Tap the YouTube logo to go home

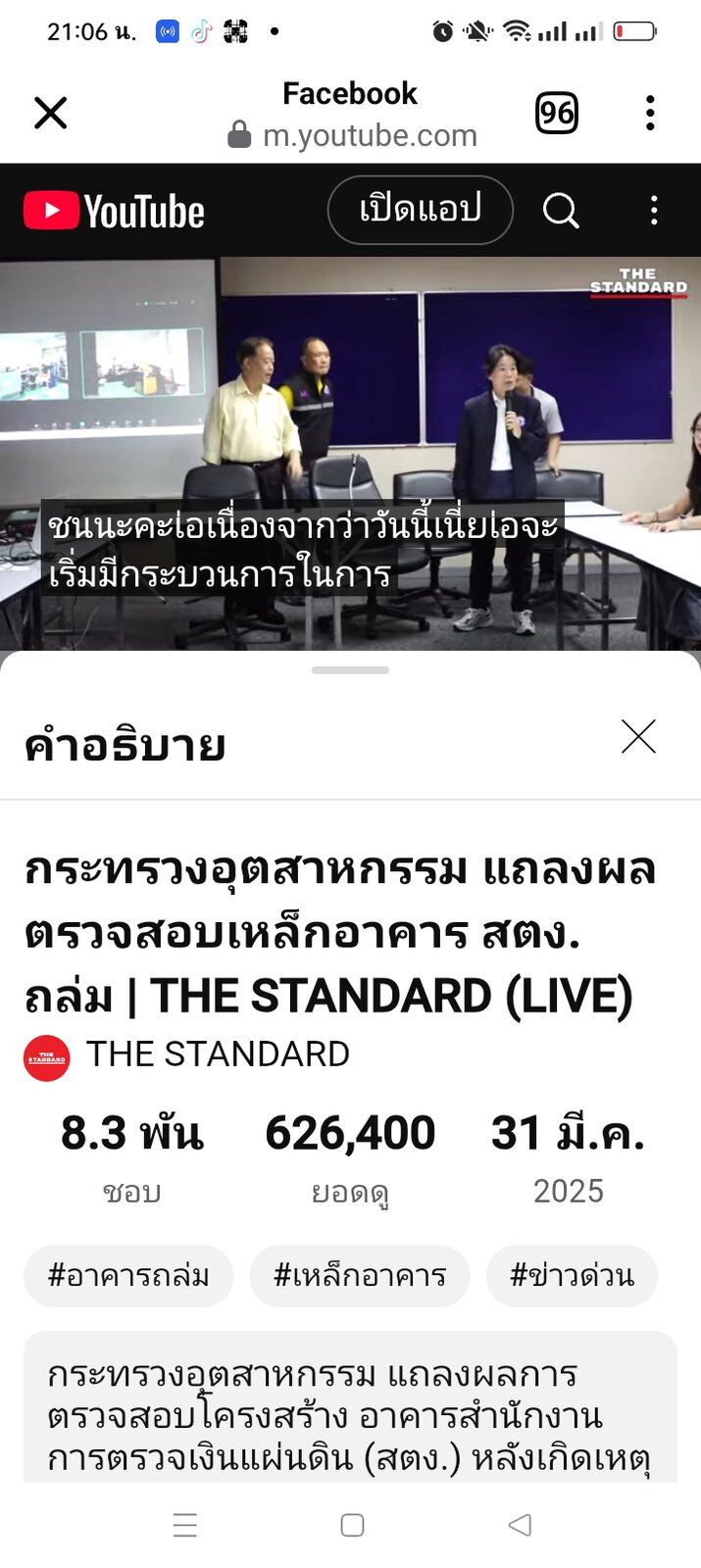pos(115,211)
